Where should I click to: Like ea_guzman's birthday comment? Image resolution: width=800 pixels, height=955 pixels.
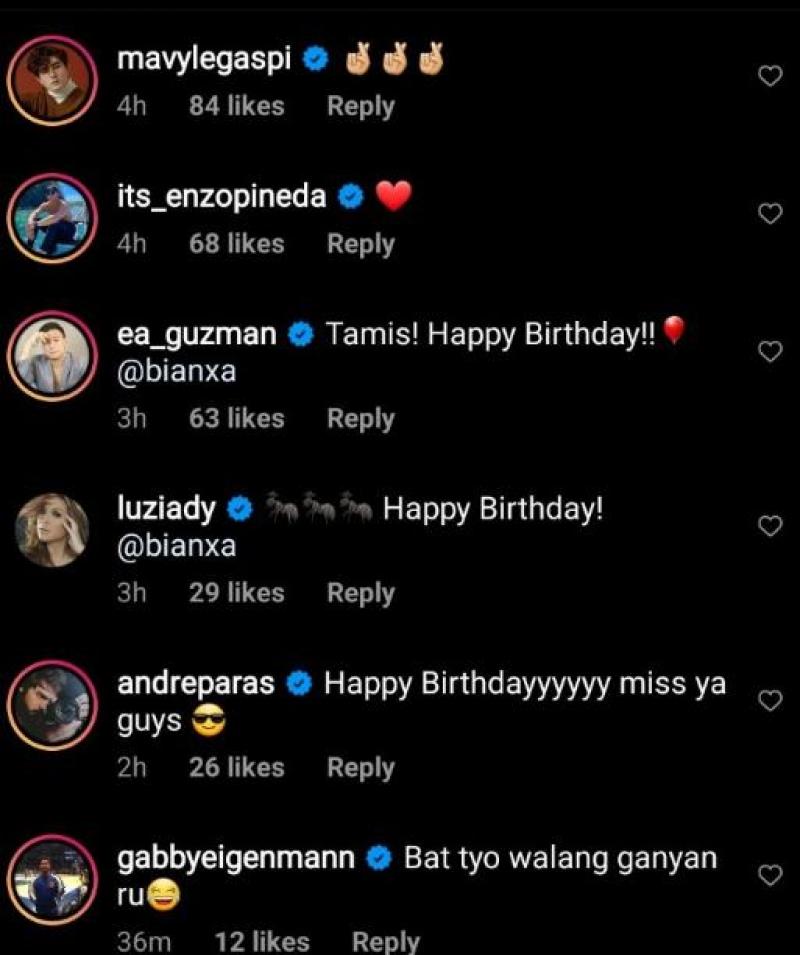point(769,351)
